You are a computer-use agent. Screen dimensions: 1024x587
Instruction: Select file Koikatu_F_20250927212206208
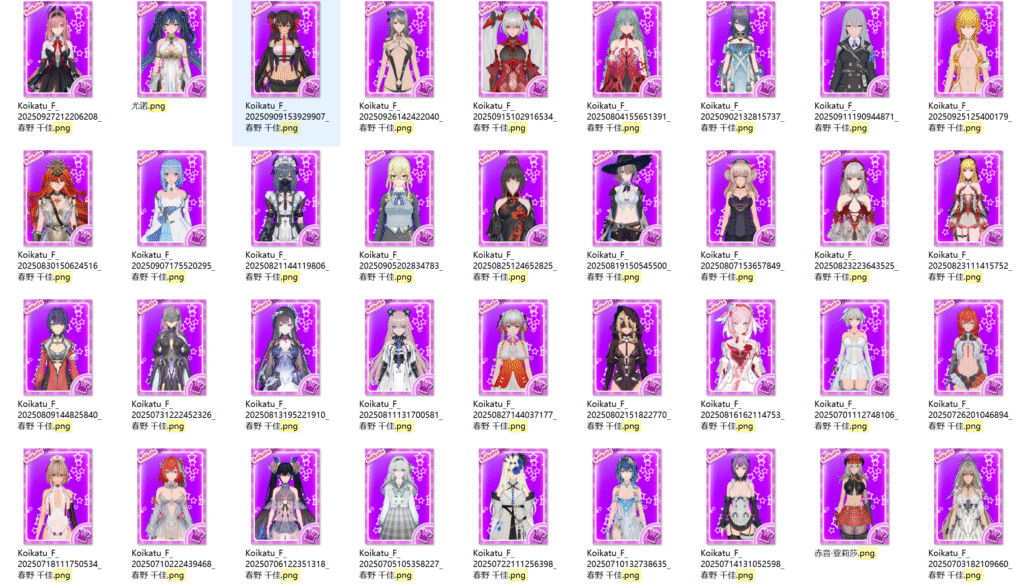click(x=58, y=50)
